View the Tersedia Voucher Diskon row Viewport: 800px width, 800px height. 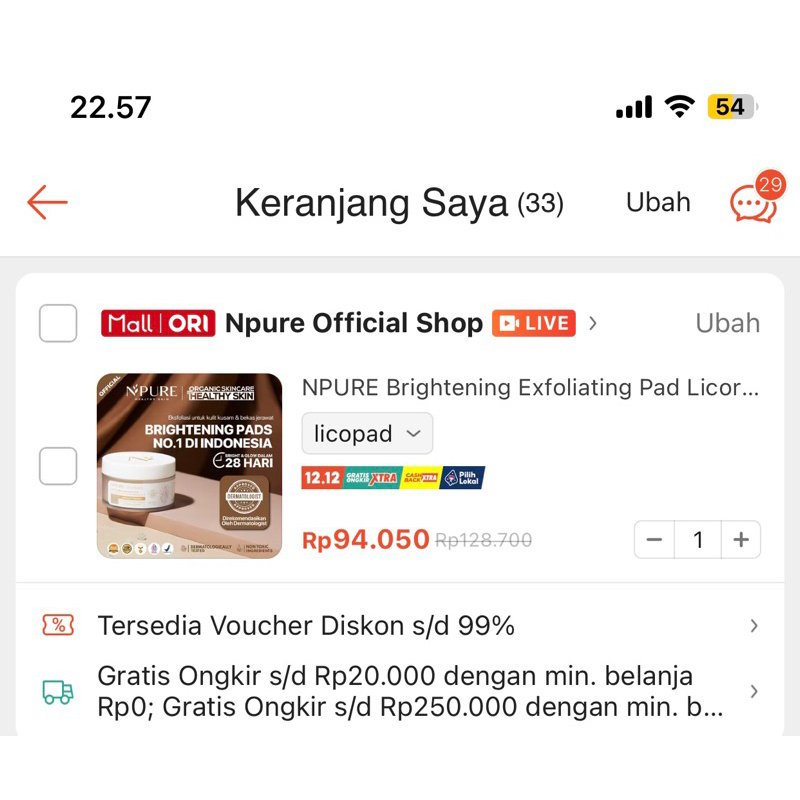400,626
